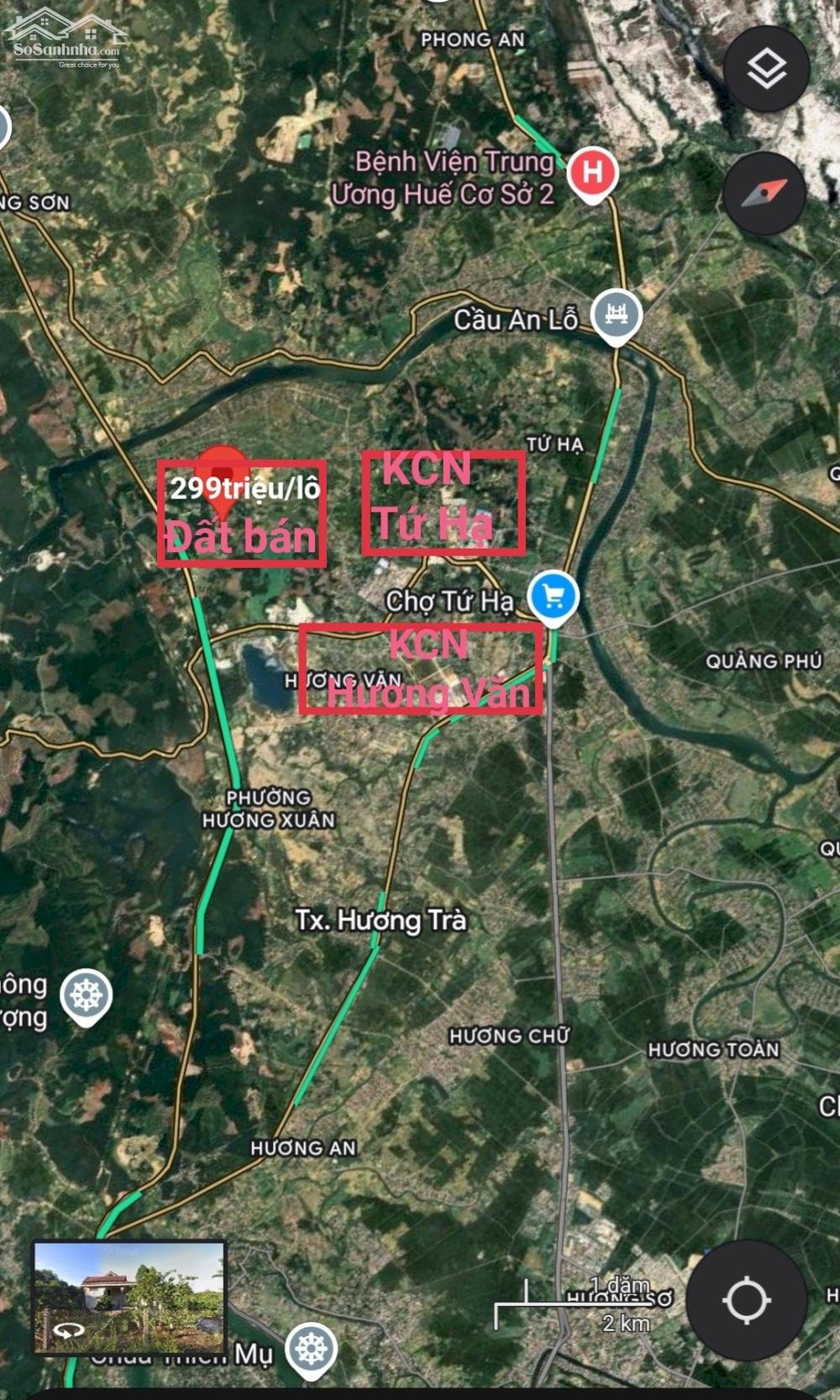
Task: Center map on my current location
Action: coord(746,1300)
